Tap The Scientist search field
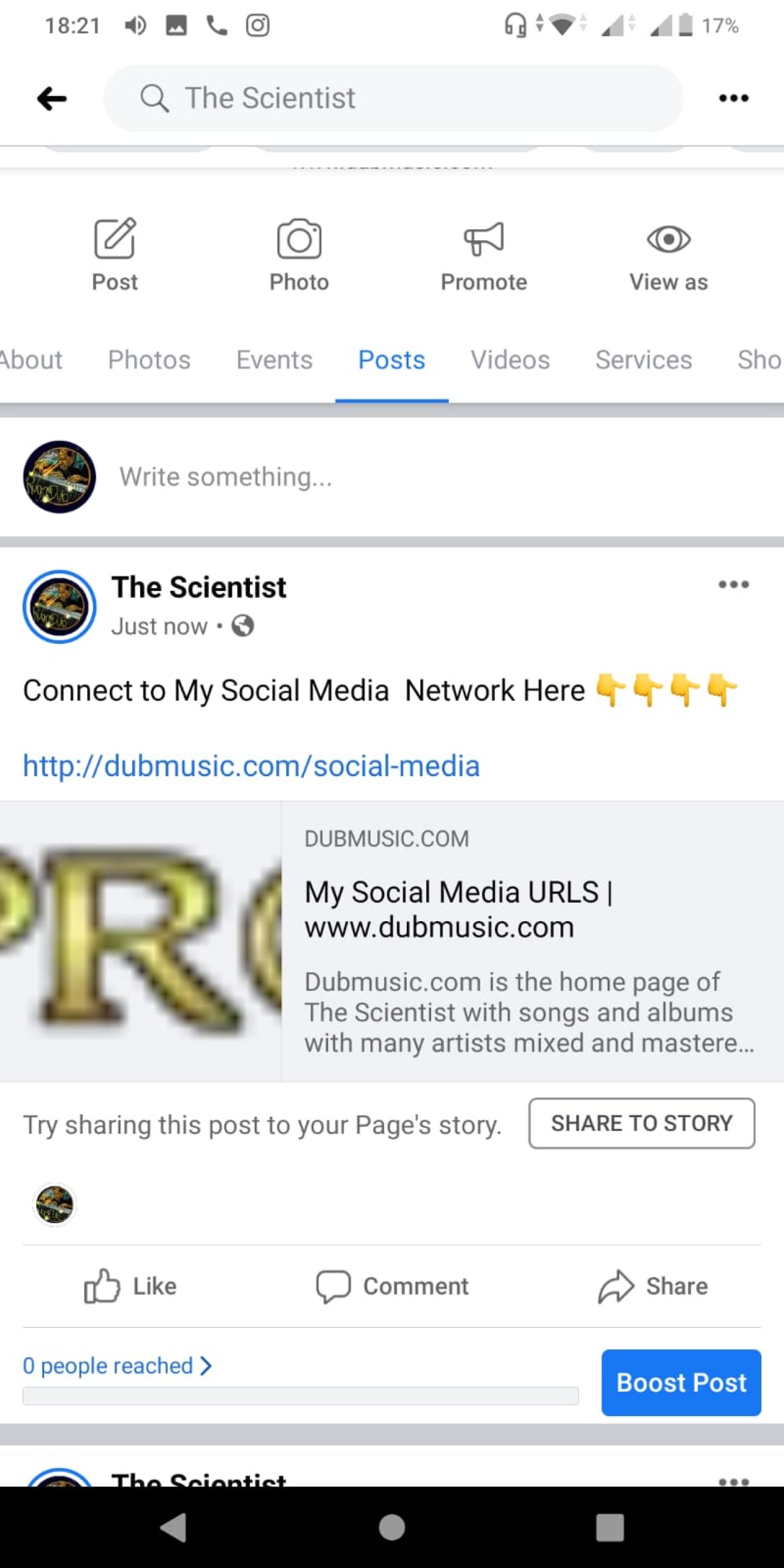 point(393,99)
